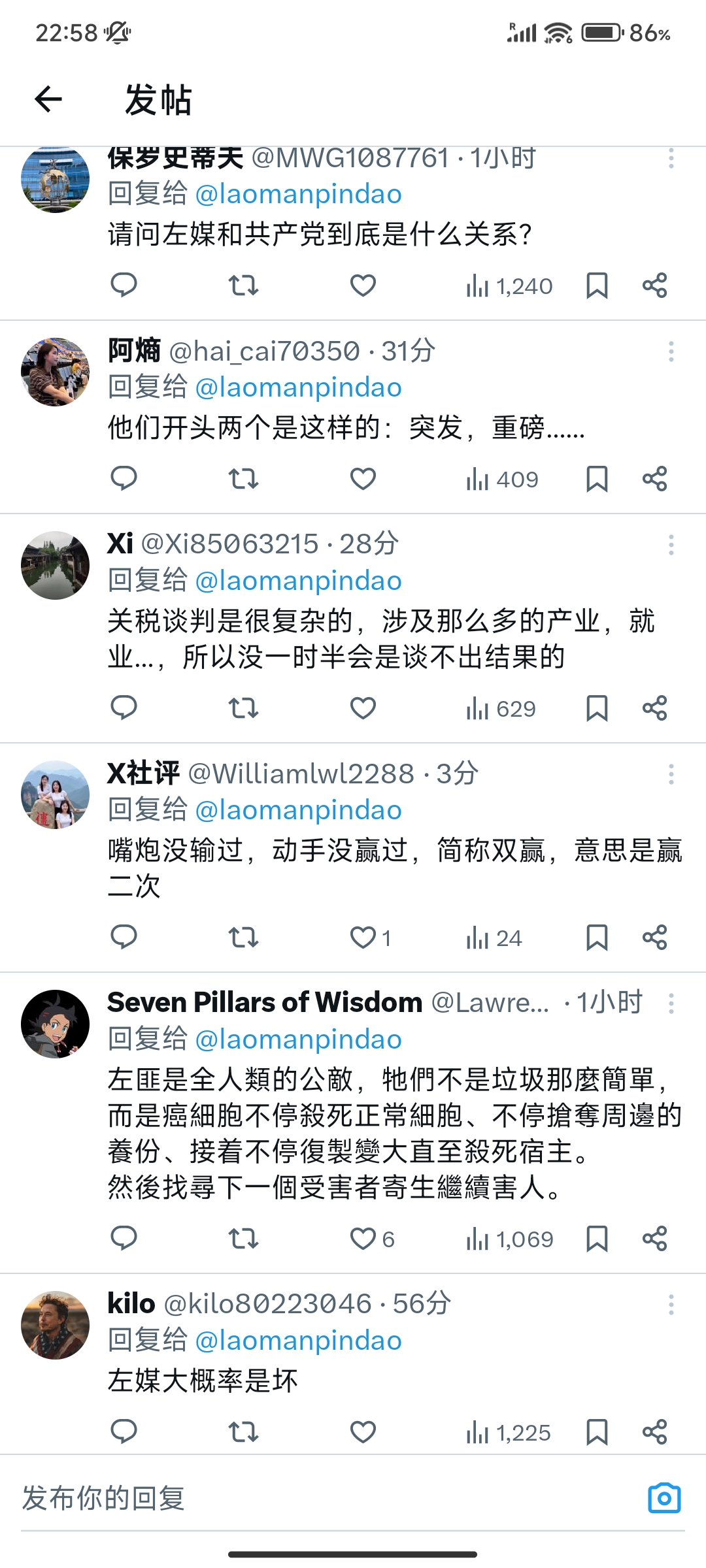View analytics for Xi's reply with 629 views
The image size is (706, 1568).
click(501, 708)
